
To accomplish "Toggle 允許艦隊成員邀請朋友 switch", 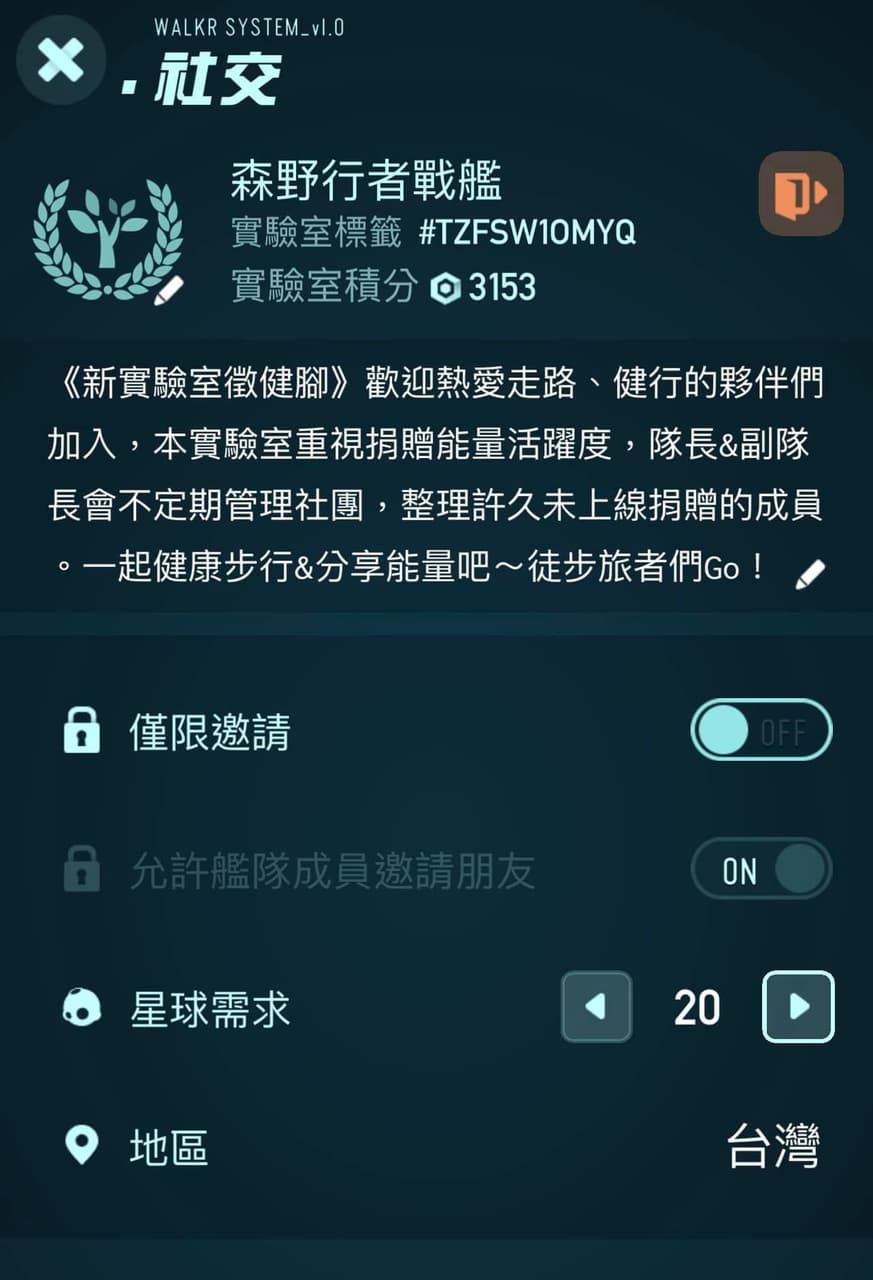I will coord(761,869).
